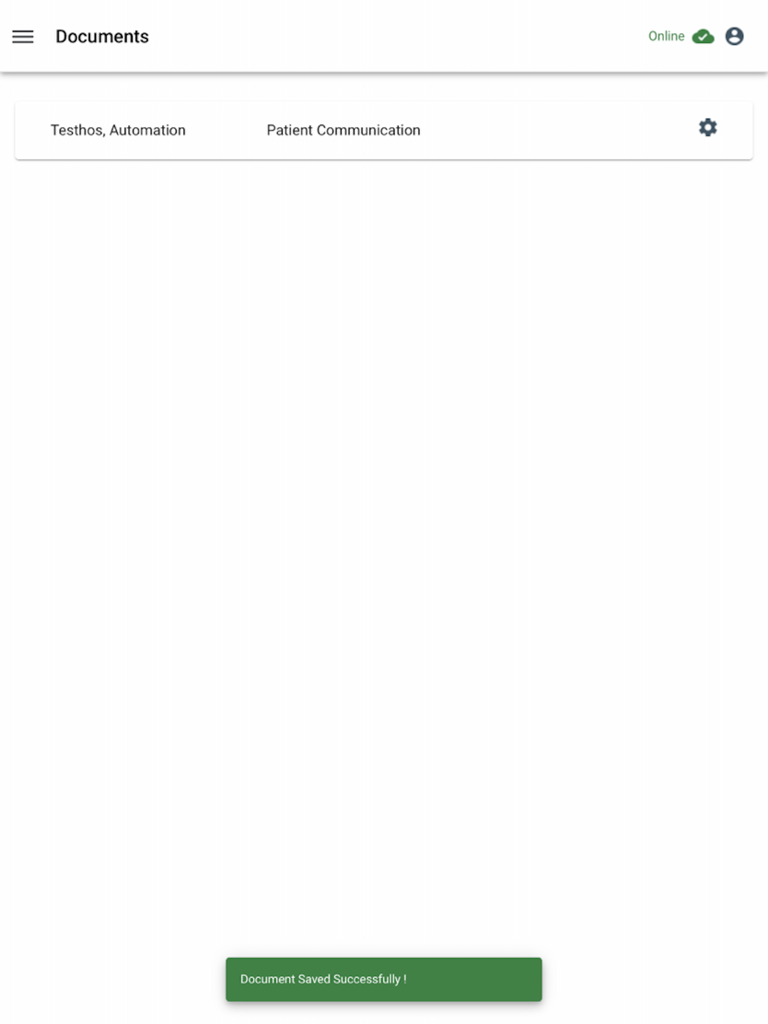Click the divider under the header
Image resolution: width=768 pixels, height=1024 pixels.
click(x=384, y=71)
